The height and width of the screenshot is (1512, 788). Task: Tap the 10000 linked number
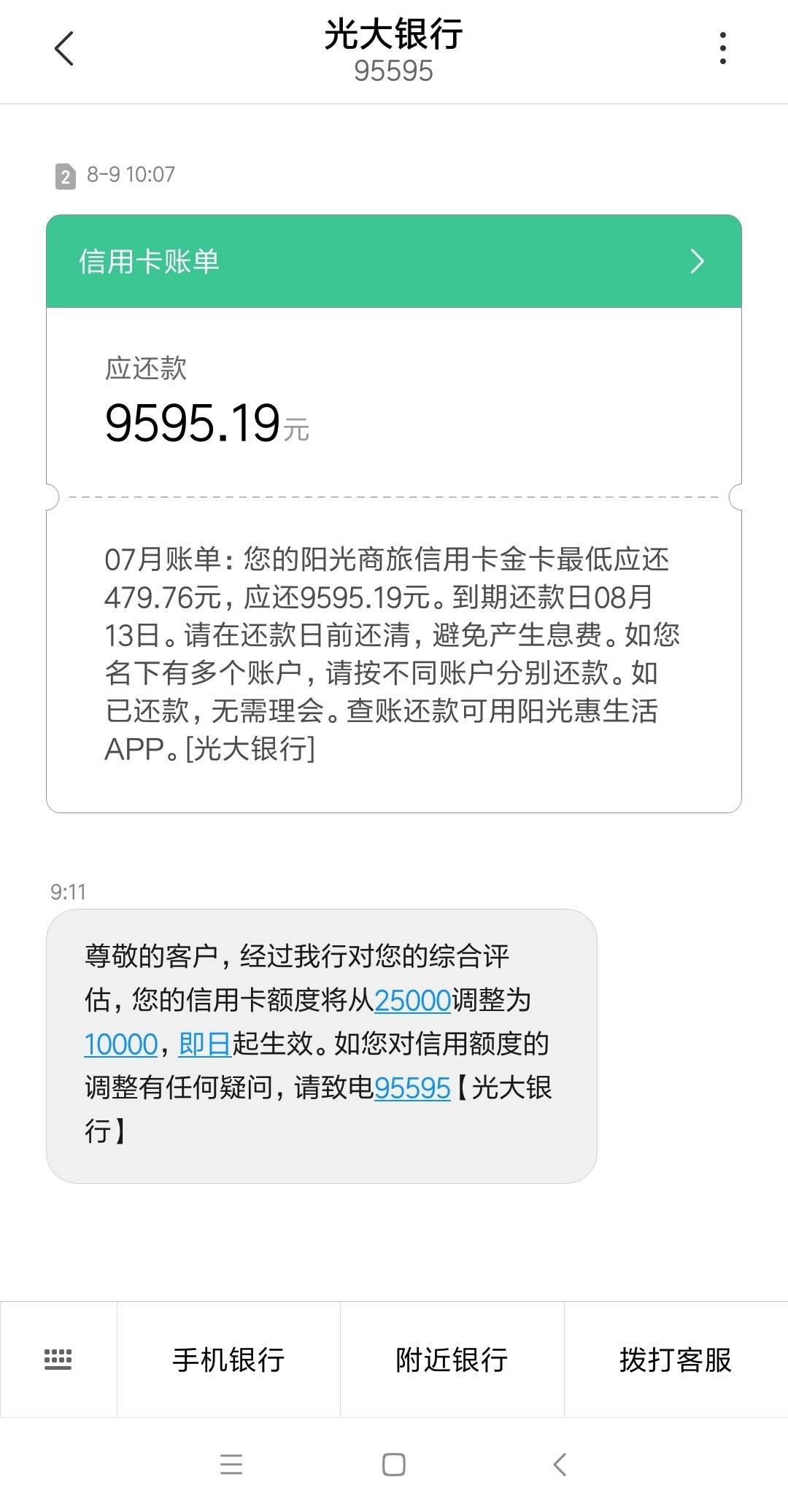pyautogui.click(x=121, y=1044)
